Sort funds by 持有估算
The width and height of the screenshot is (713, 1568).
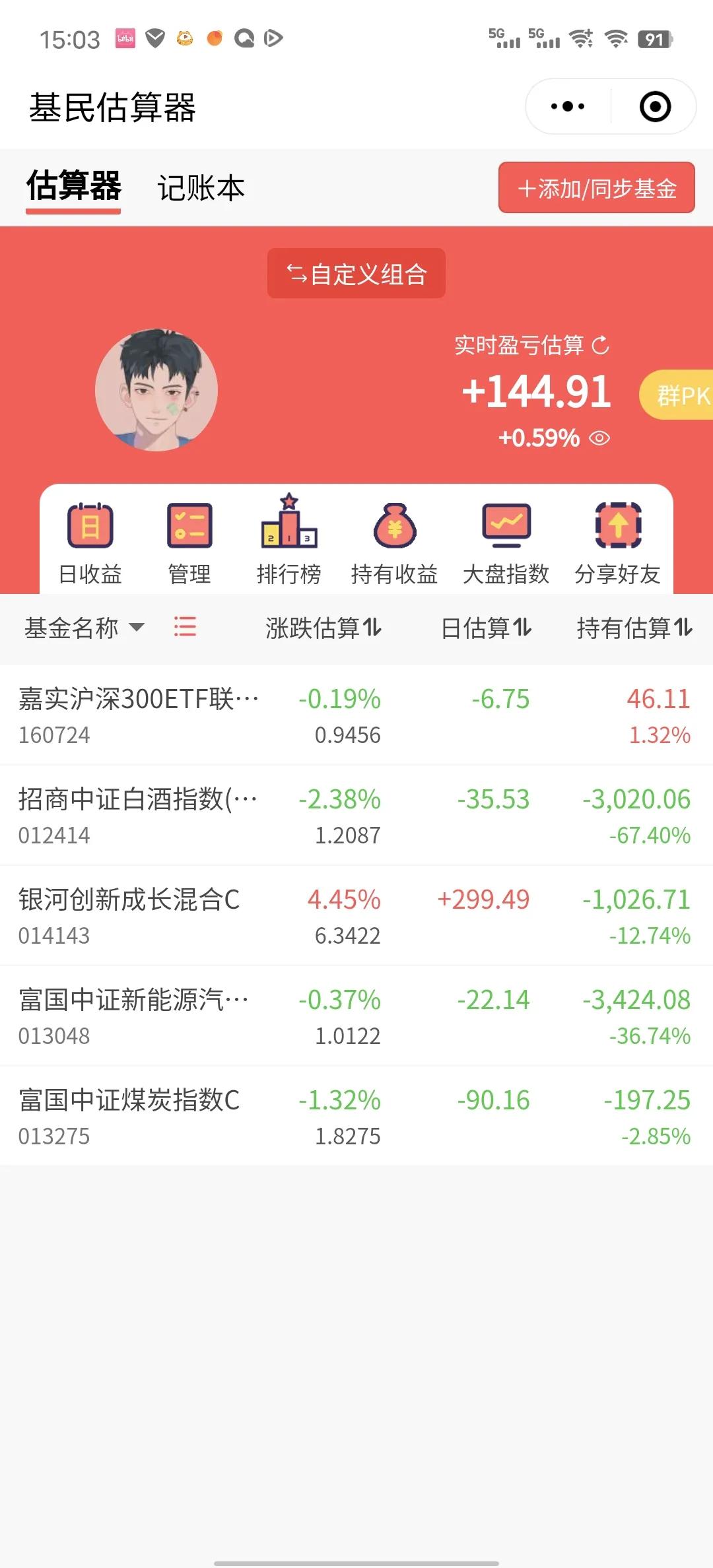(x=634, y=628)
